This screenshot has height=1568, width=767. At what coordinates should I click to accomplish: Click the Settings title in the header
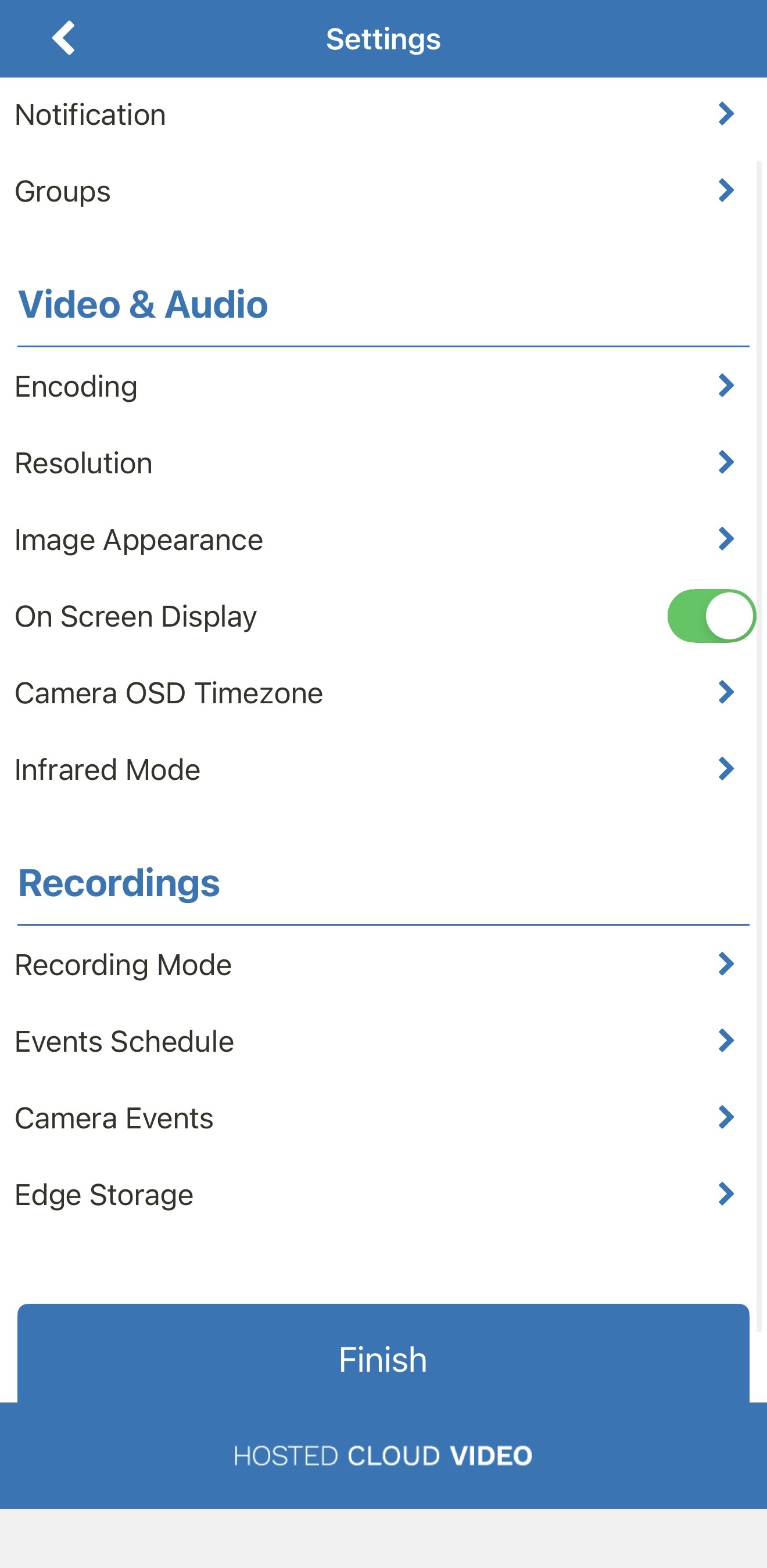pyautogui.click(x=383, y=38)
